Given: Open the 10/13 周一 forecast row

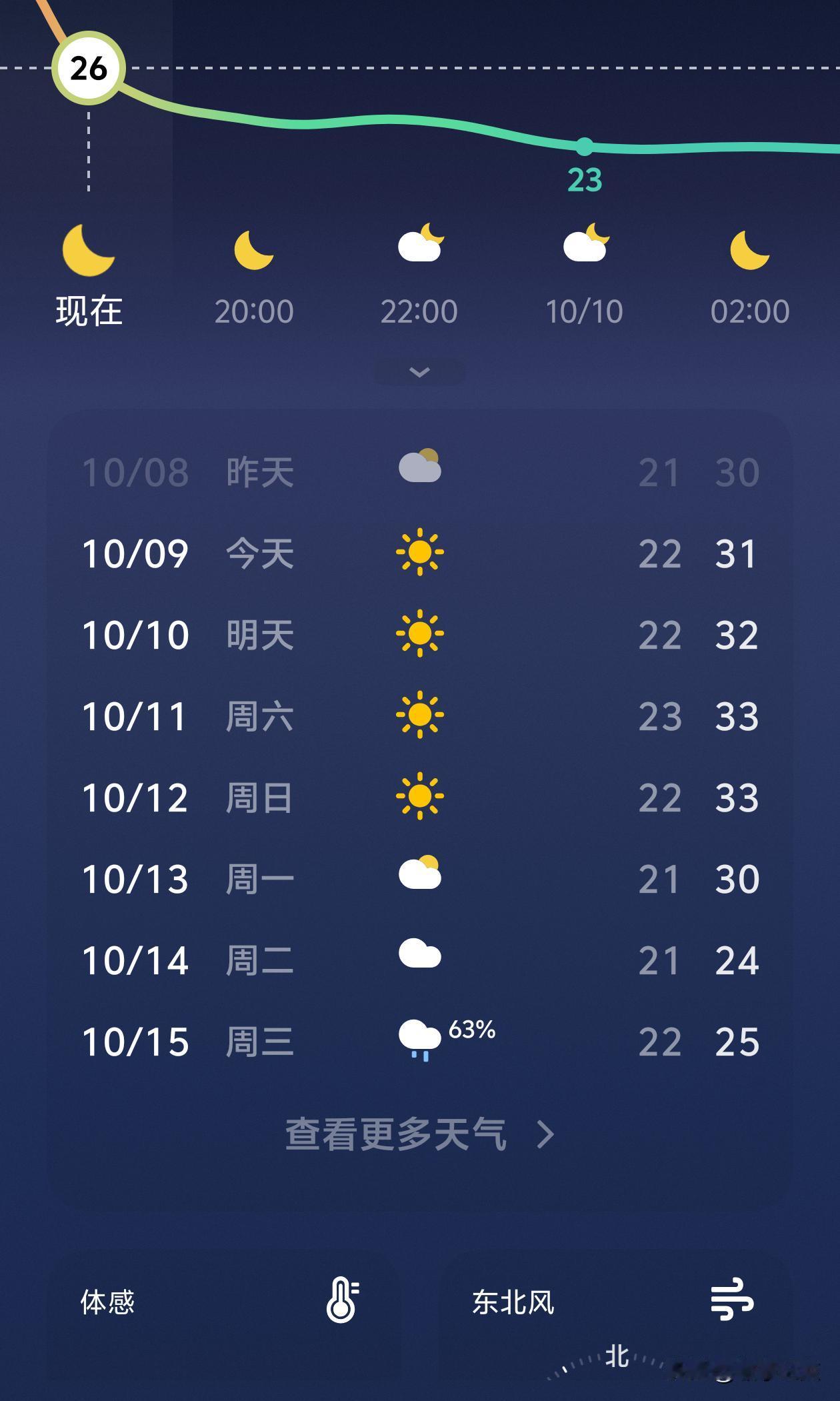Looking at the screenshot, I should point(419,878).
